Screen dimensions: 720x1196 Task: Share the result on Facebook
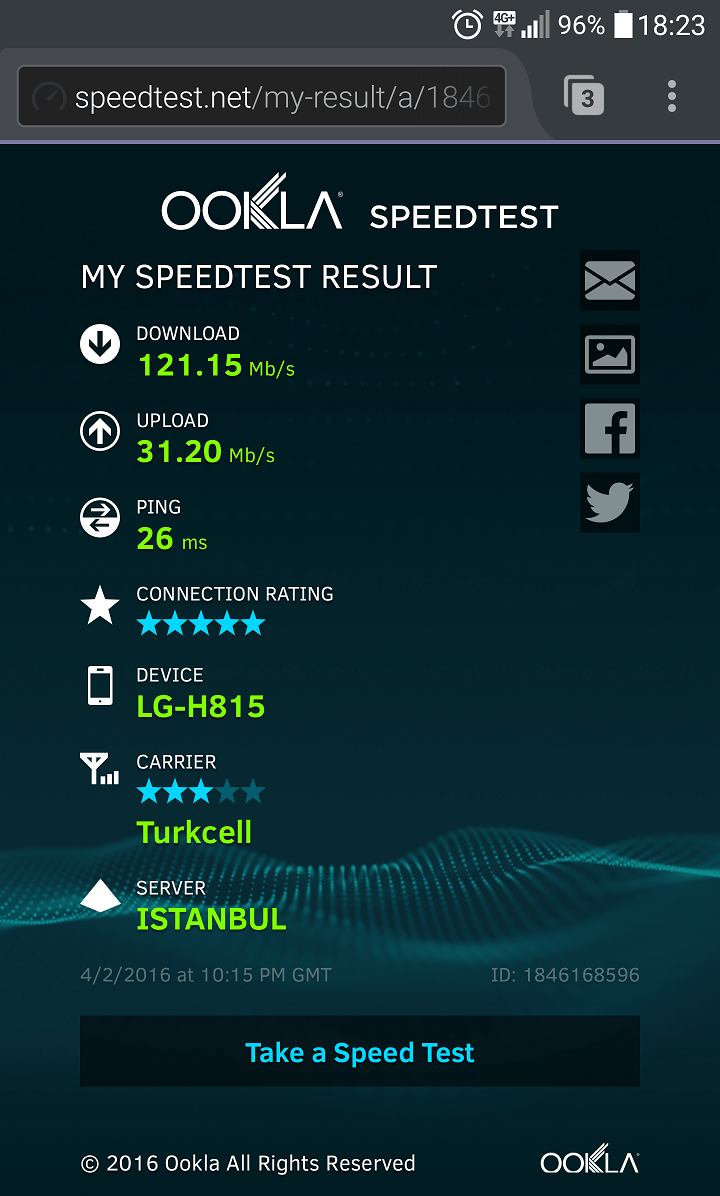tap(609, 429)
